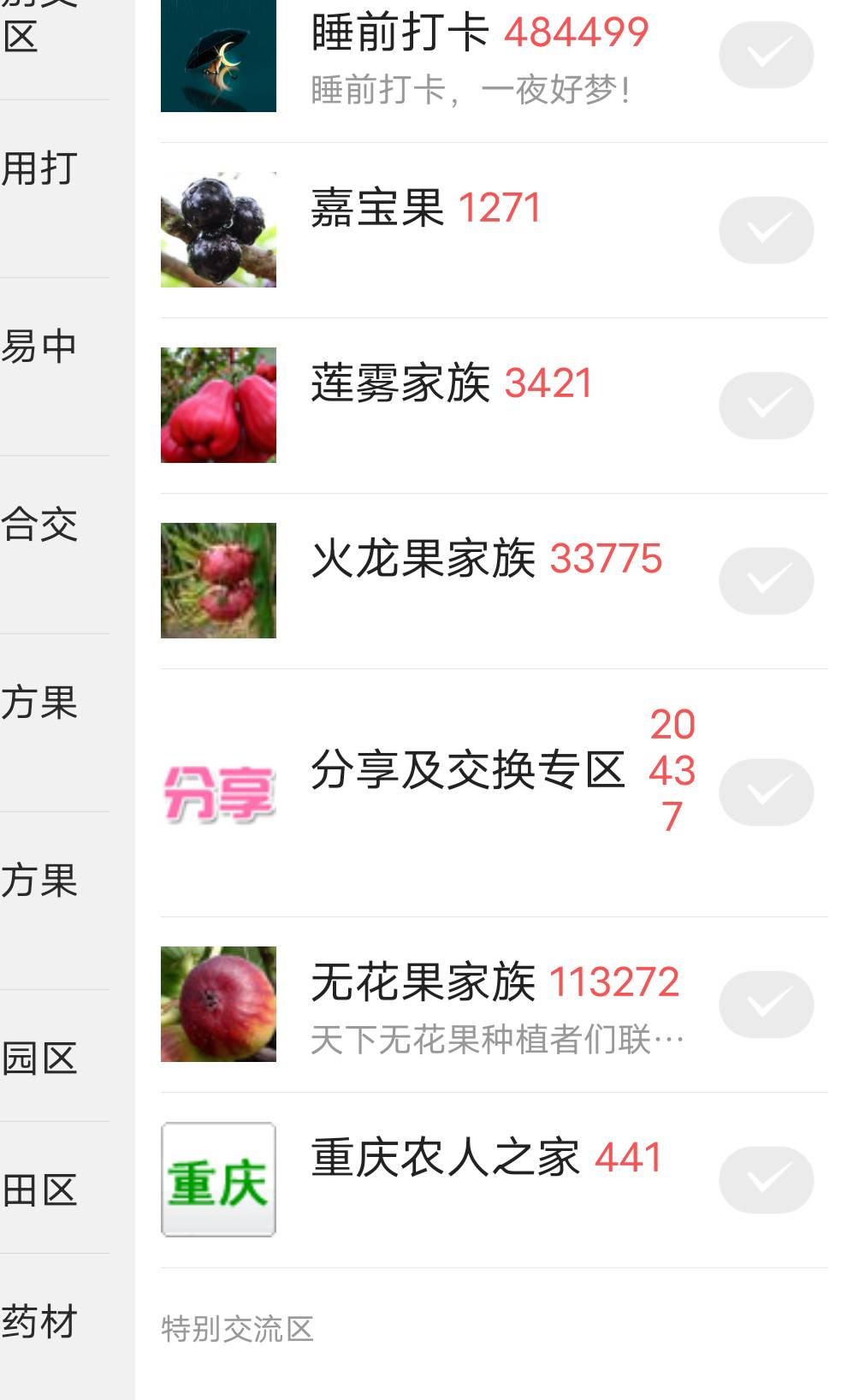Open the 重庆农人之家 group
The height and width of the screenshot is (1400, 853).
click(x=495, y=1180)
